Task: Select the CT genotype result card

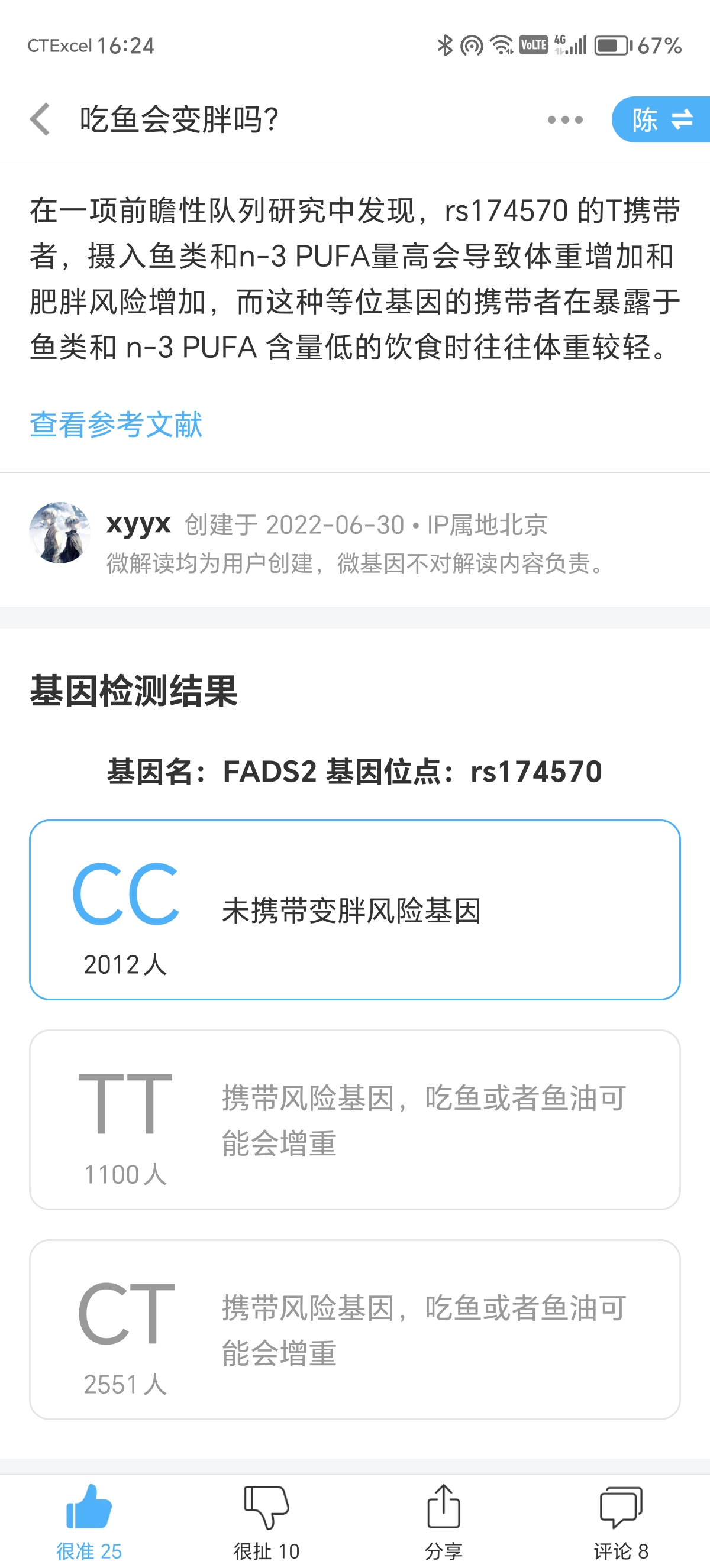Action: [x=354, y=1329]
